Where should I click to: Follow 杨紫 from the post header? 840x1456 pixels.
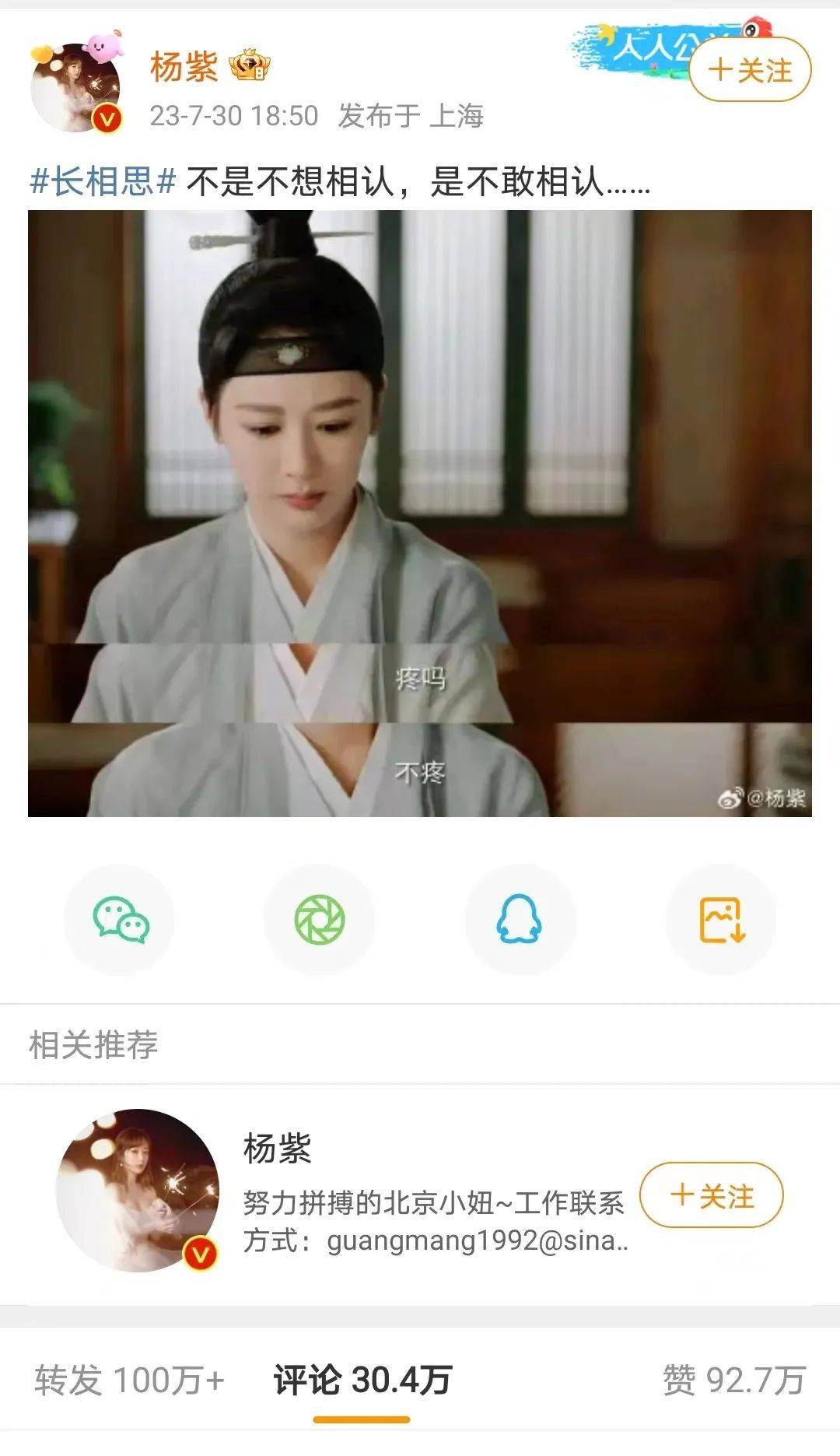click(750, 70)
